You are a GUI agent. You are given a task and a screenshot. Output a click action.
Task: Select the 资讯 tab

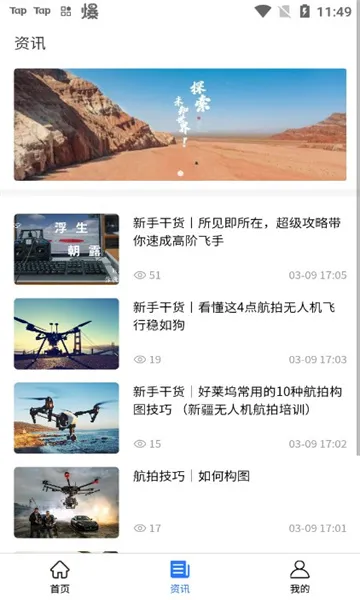click(180, 577)
